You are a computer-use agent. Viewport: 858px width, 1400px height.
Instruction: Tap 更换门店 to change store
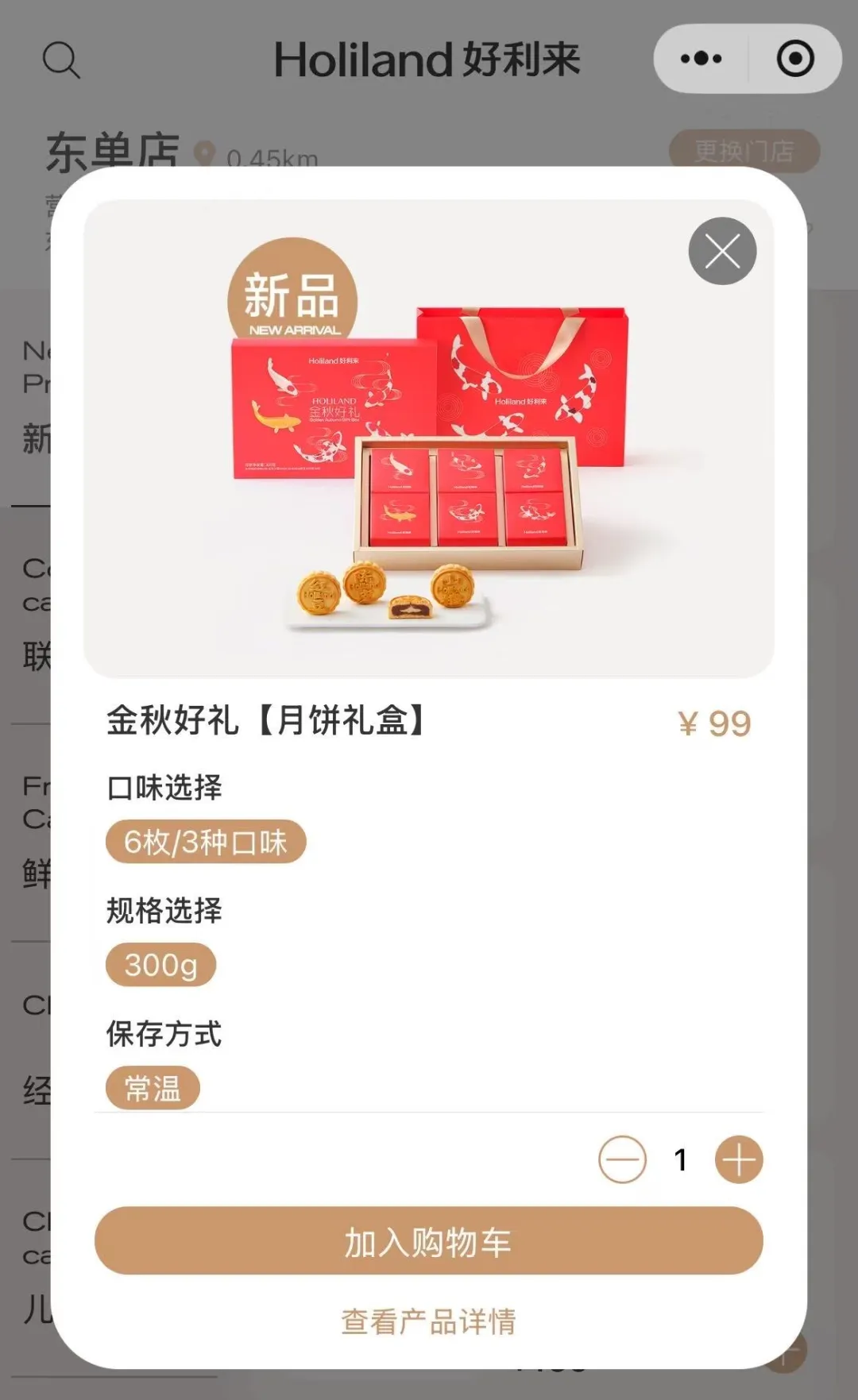pos(744,151)
